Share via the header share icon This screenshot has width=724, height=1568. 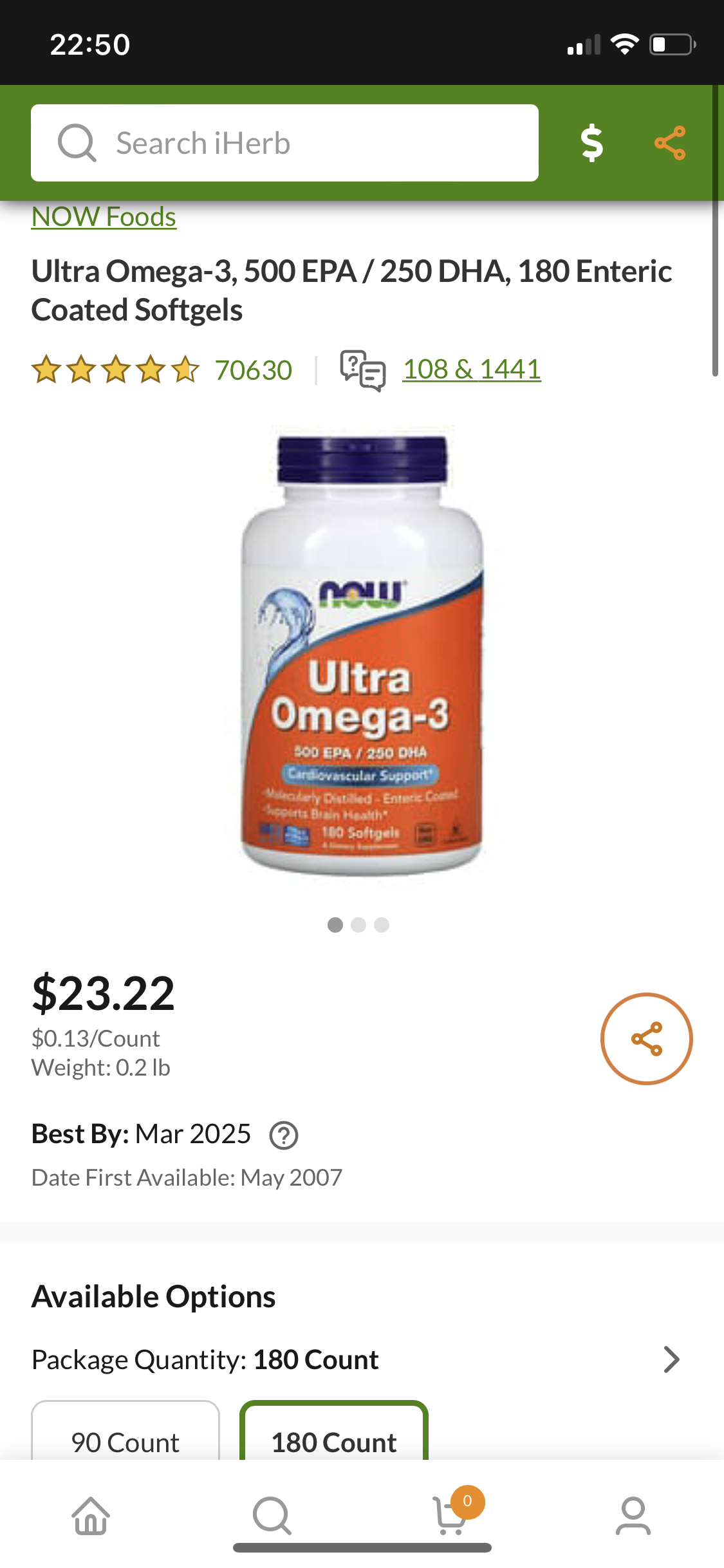point(670,143)
